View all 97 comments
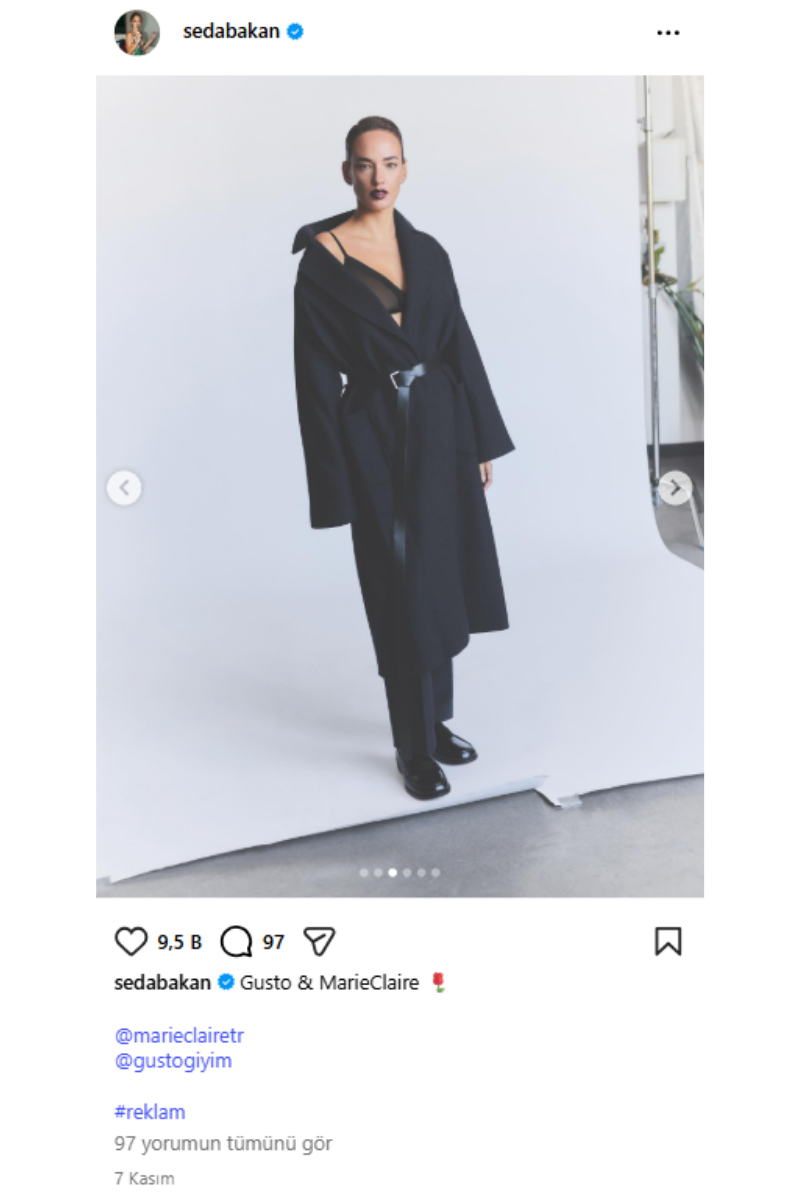The image size is (800, 1200). coord(223,1143)
